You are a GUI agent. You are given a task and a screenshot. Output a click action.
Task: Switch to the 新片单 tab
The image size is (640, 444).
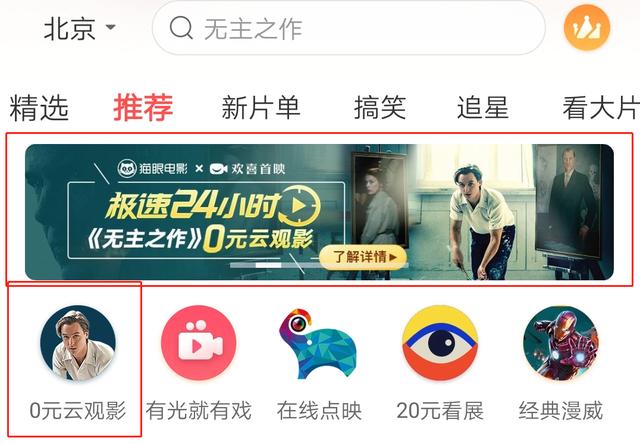point(261,107)
